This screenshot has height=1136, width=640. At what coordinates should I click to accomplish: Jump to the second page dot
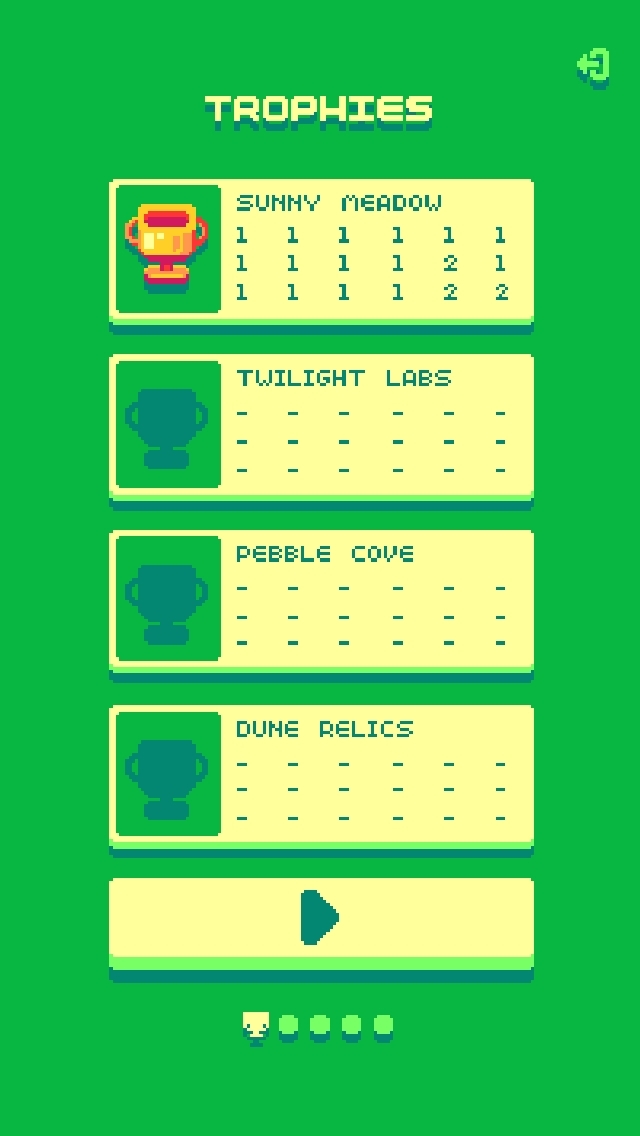[x=288, y=1025]
